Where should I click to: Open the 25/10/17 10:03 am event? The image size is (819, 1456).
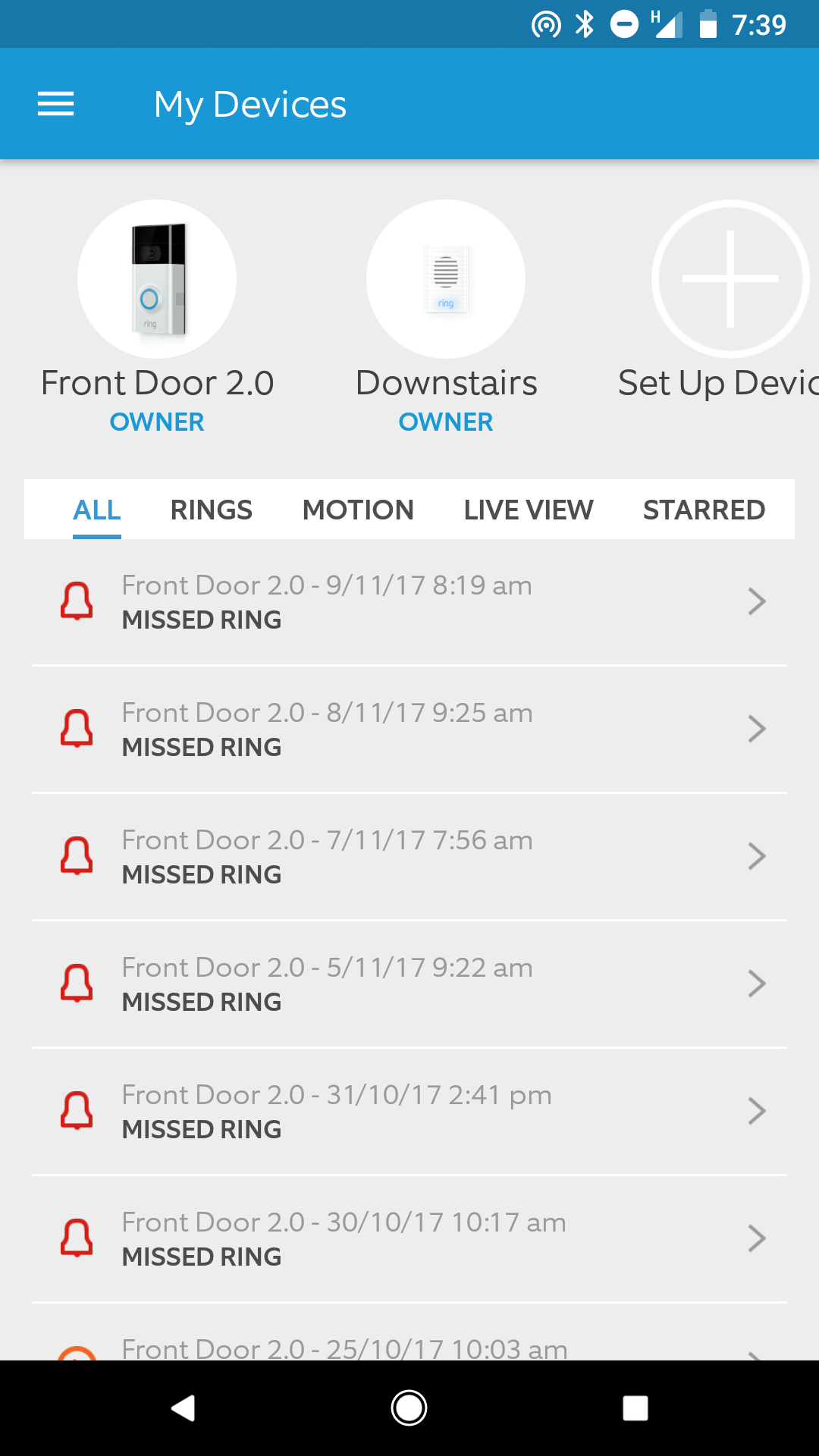click(x=409, y=1332)
